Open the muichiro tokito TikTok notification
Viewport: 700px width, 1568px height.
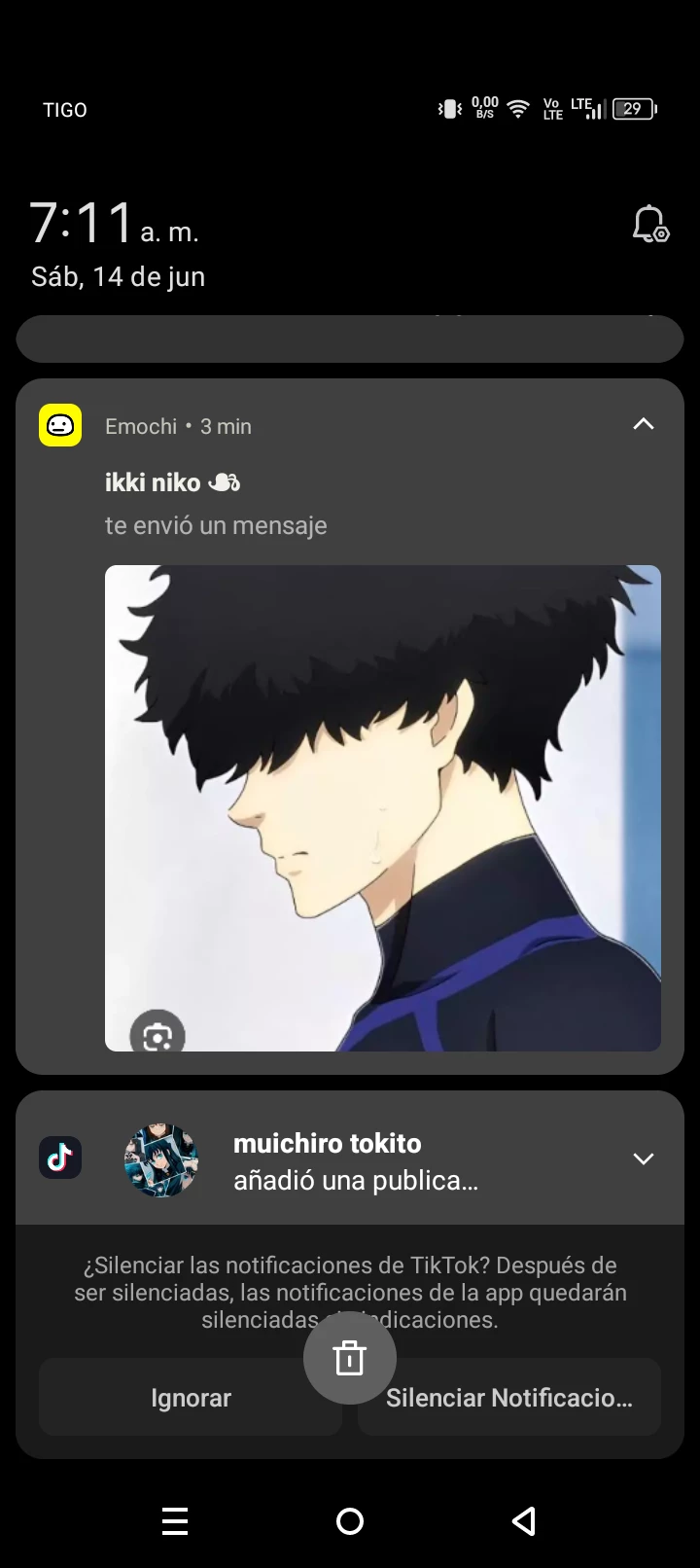click(x=355, y=1161)
